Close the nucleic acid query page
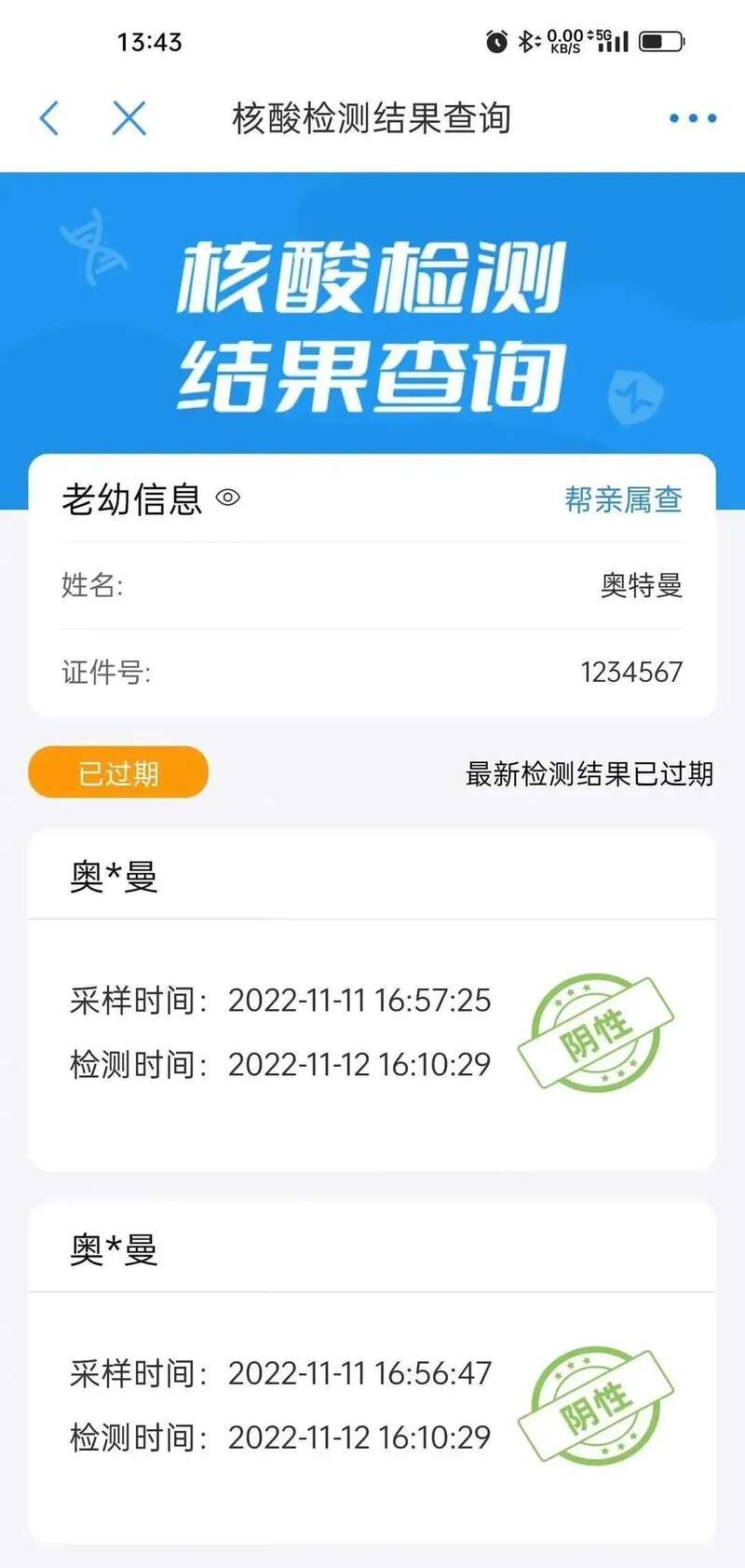Image resolution: width=745 pixels, height=1568 pixels. 129,118
